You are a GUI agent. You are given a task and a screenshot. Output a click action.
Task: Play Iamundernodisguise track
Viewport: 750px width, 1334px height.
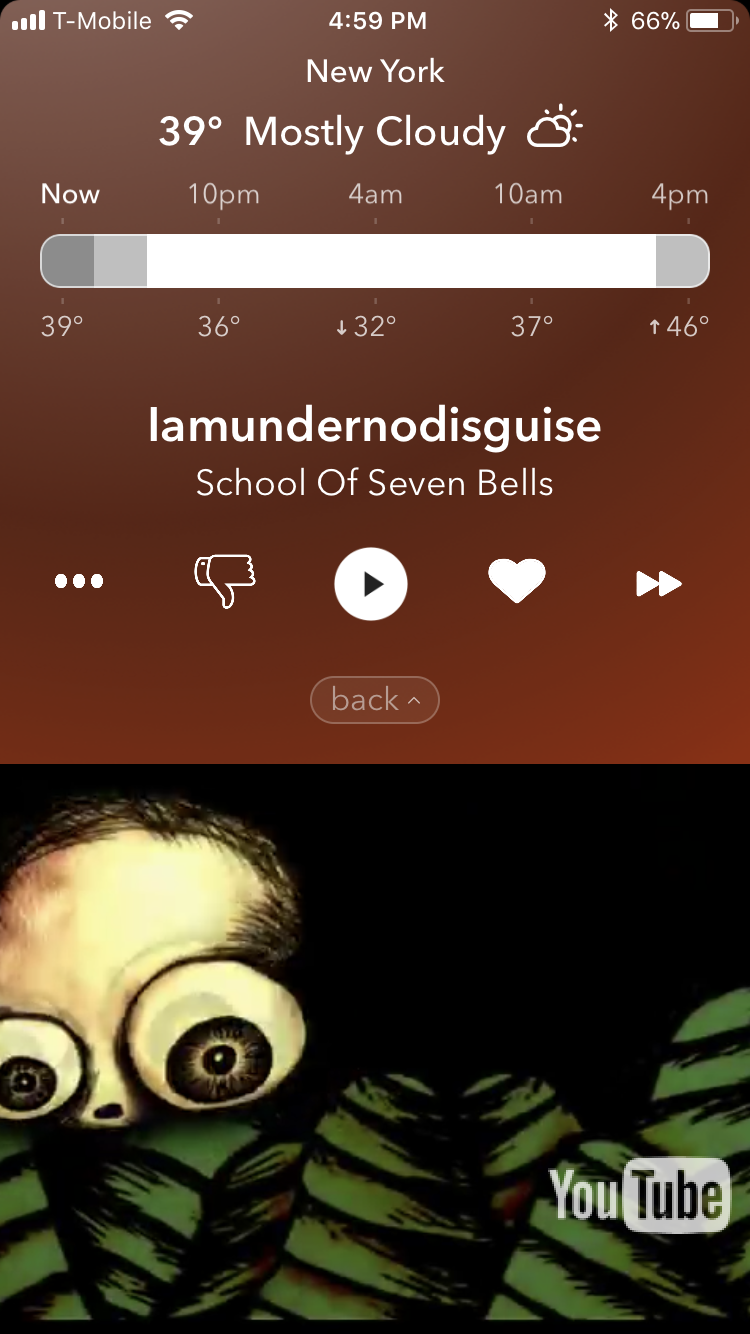pyautogui.click(x=371, y=583)
